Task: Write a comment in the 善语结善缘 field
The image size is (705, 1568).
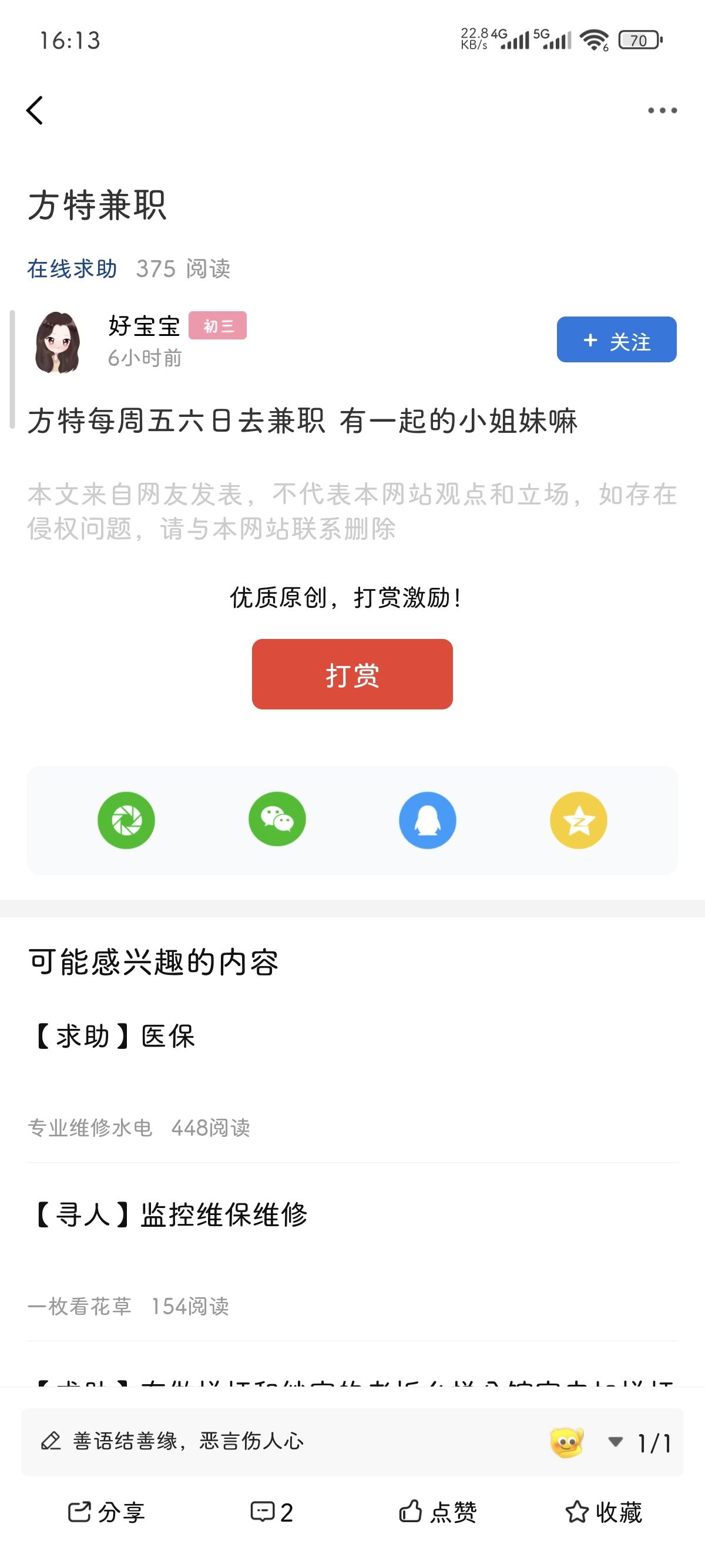Action: click(x=244, y=1441)
